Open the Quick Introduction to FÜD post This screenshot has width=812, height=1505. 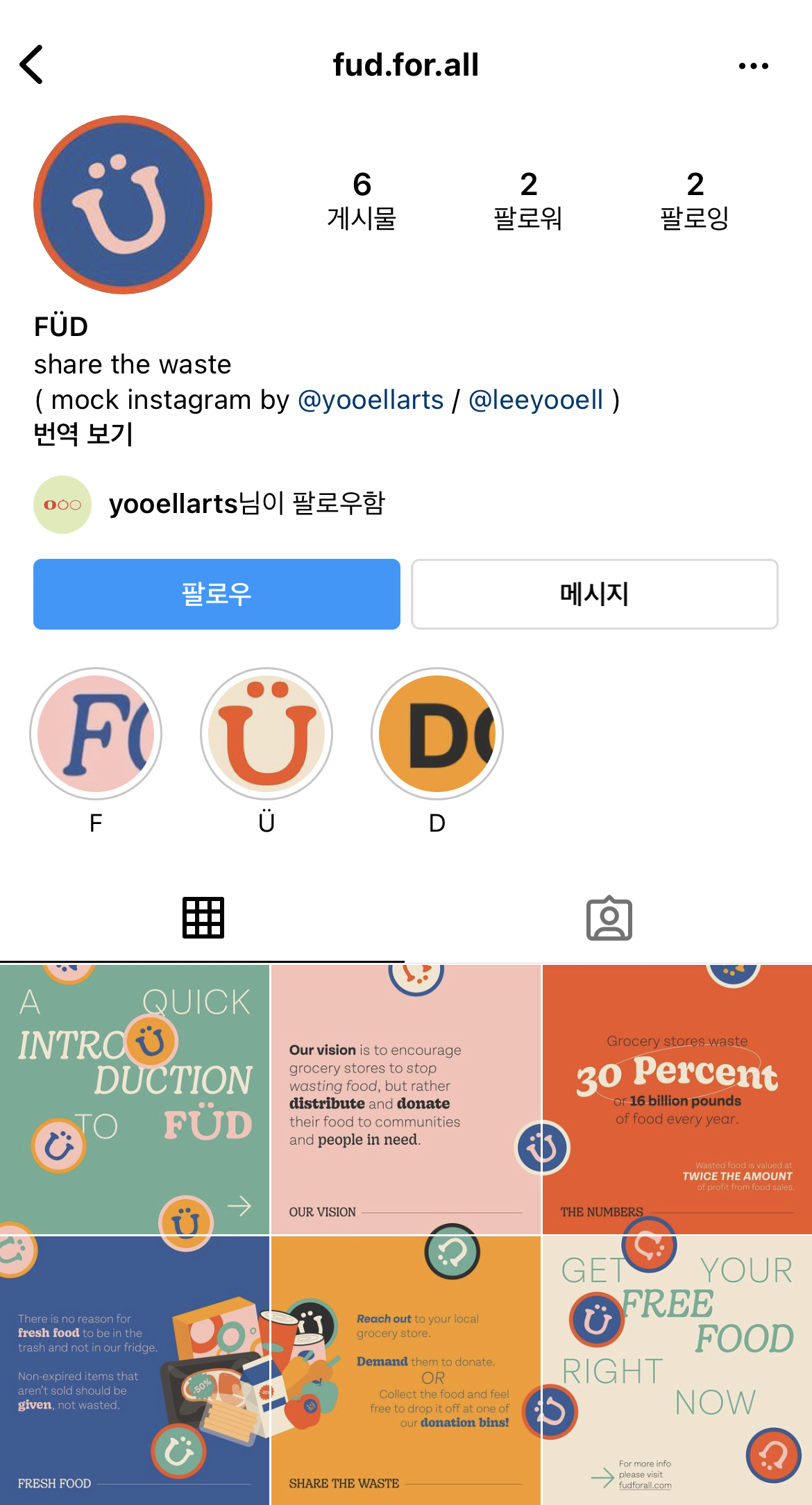pyautogui.click(x=135, y=1099)
